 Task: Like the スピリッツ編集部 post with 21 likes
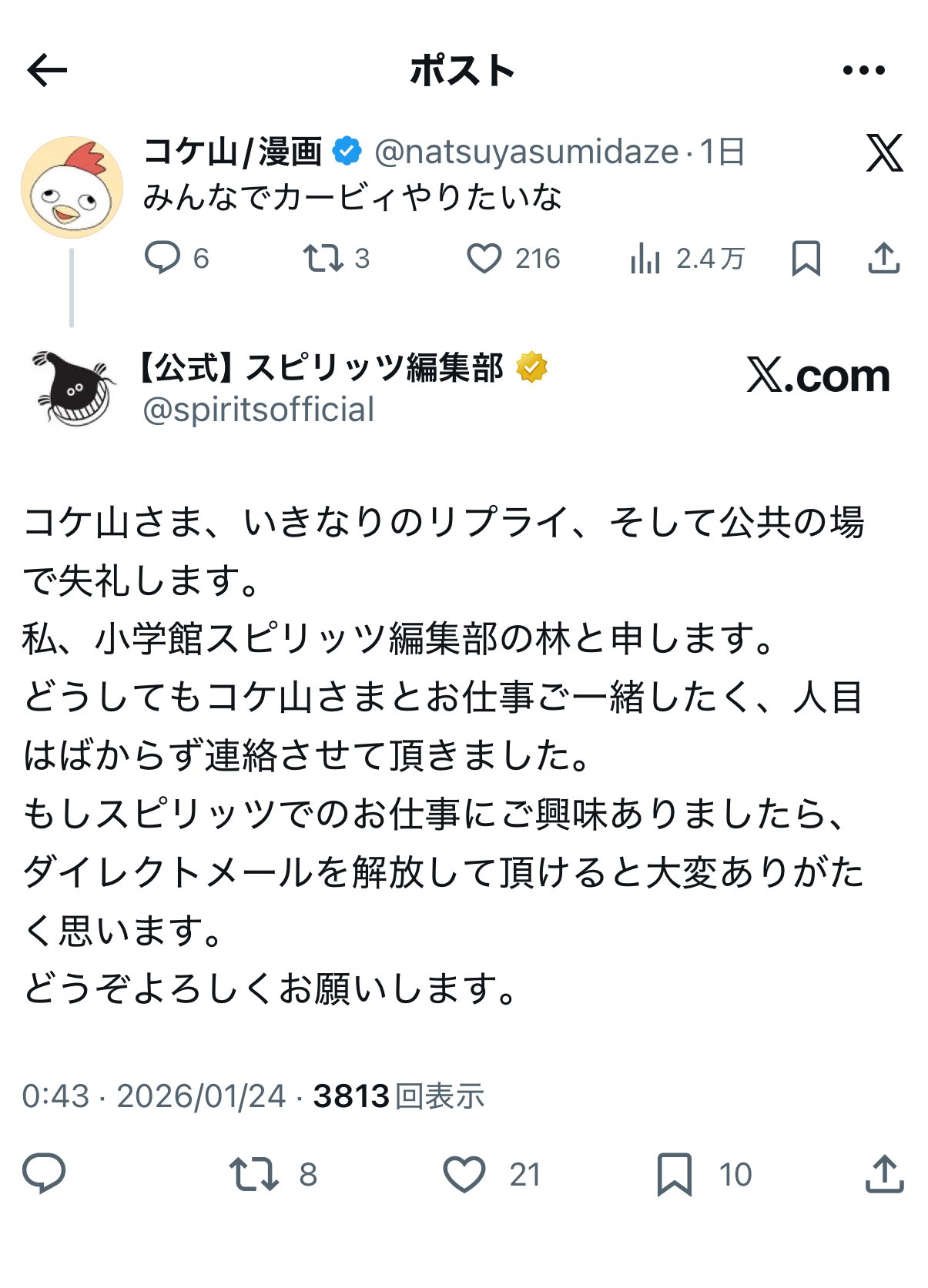[464, 1174]
